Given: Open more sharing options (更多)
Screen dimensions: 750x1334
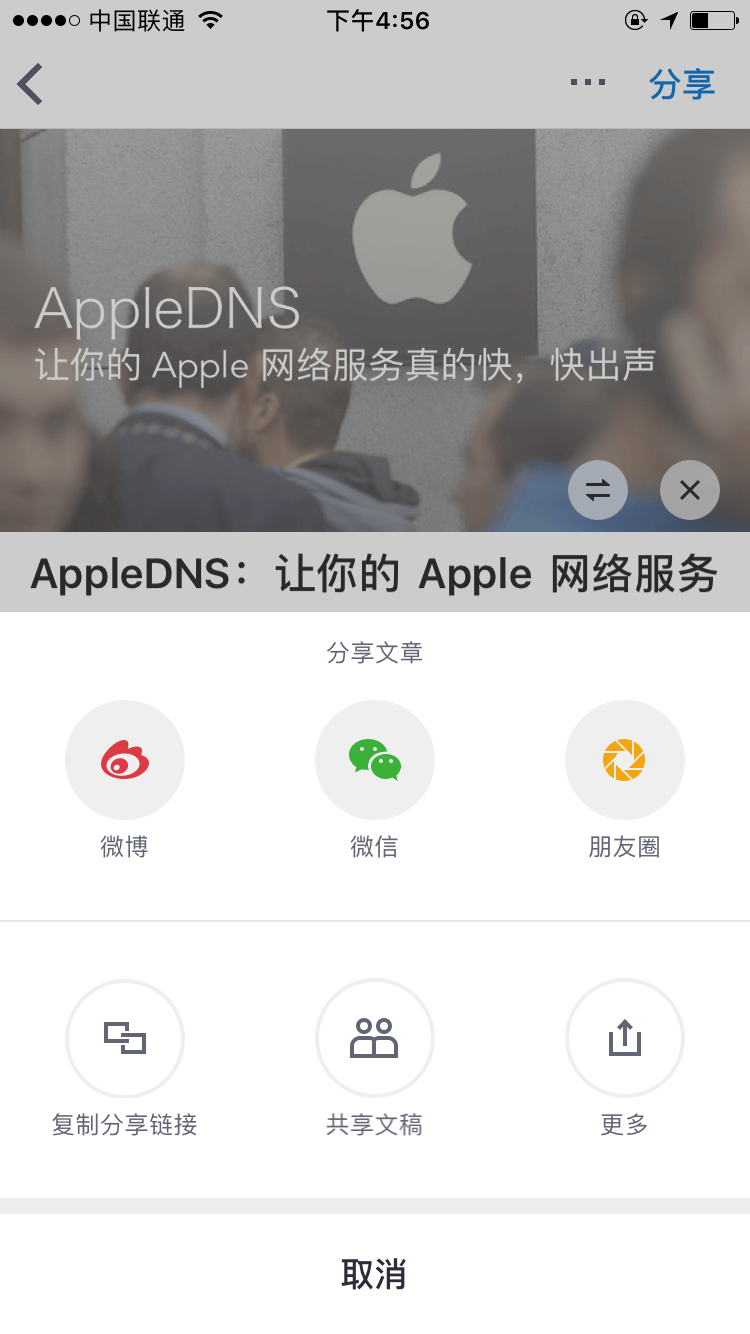Looking at the screenshot, I should (625, 1038).
